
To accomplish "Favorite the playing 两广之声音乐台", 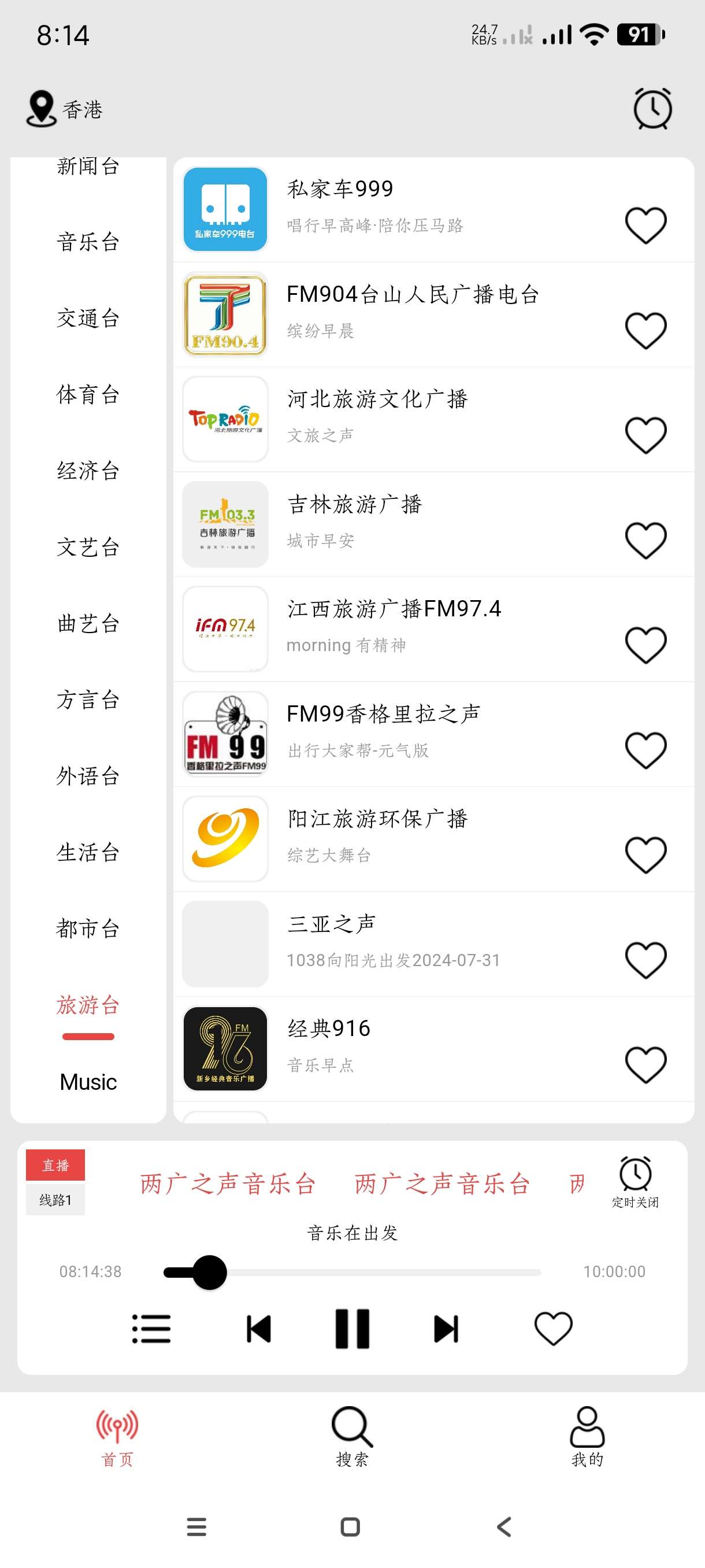I will [553, 1329].
